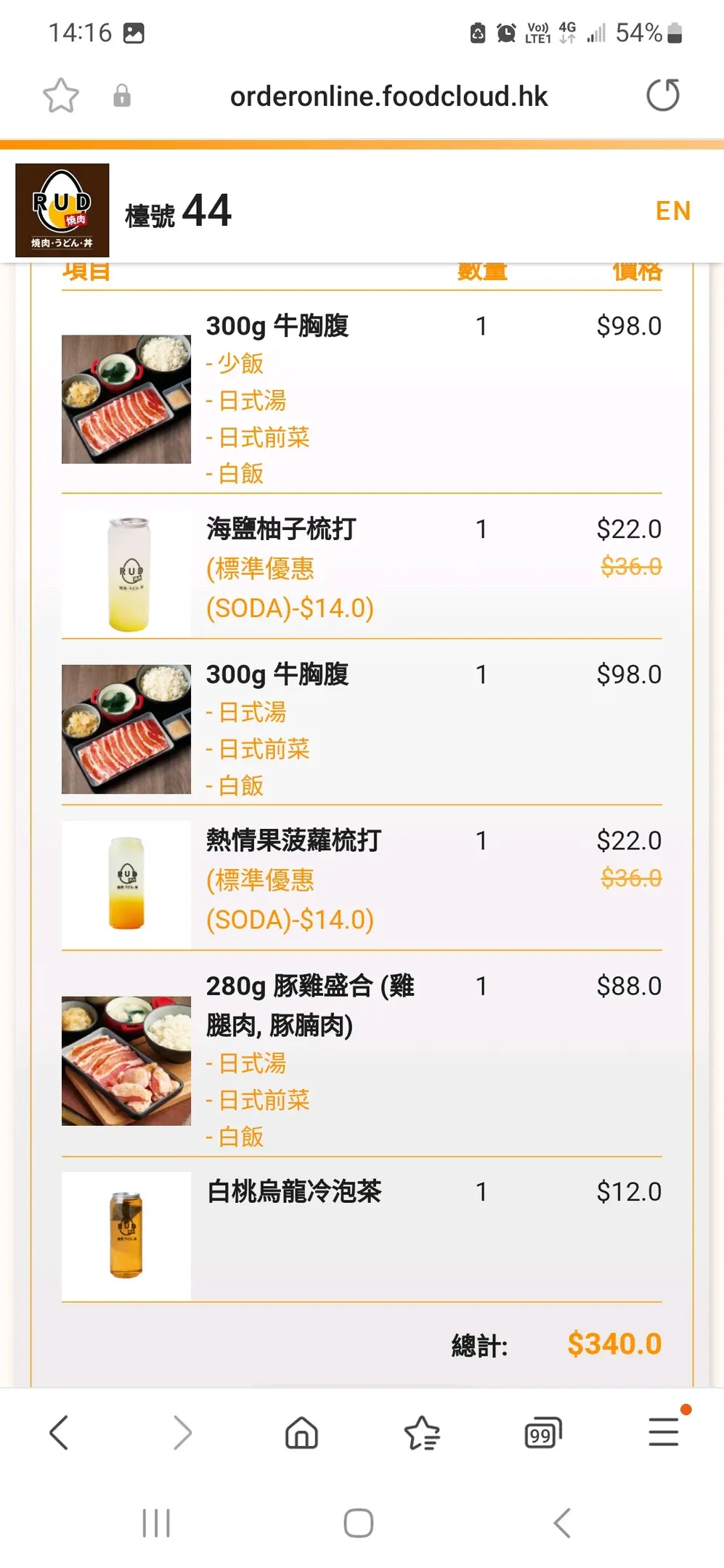Switch language to EN
724x1568 pixels.
click(672, 211)
